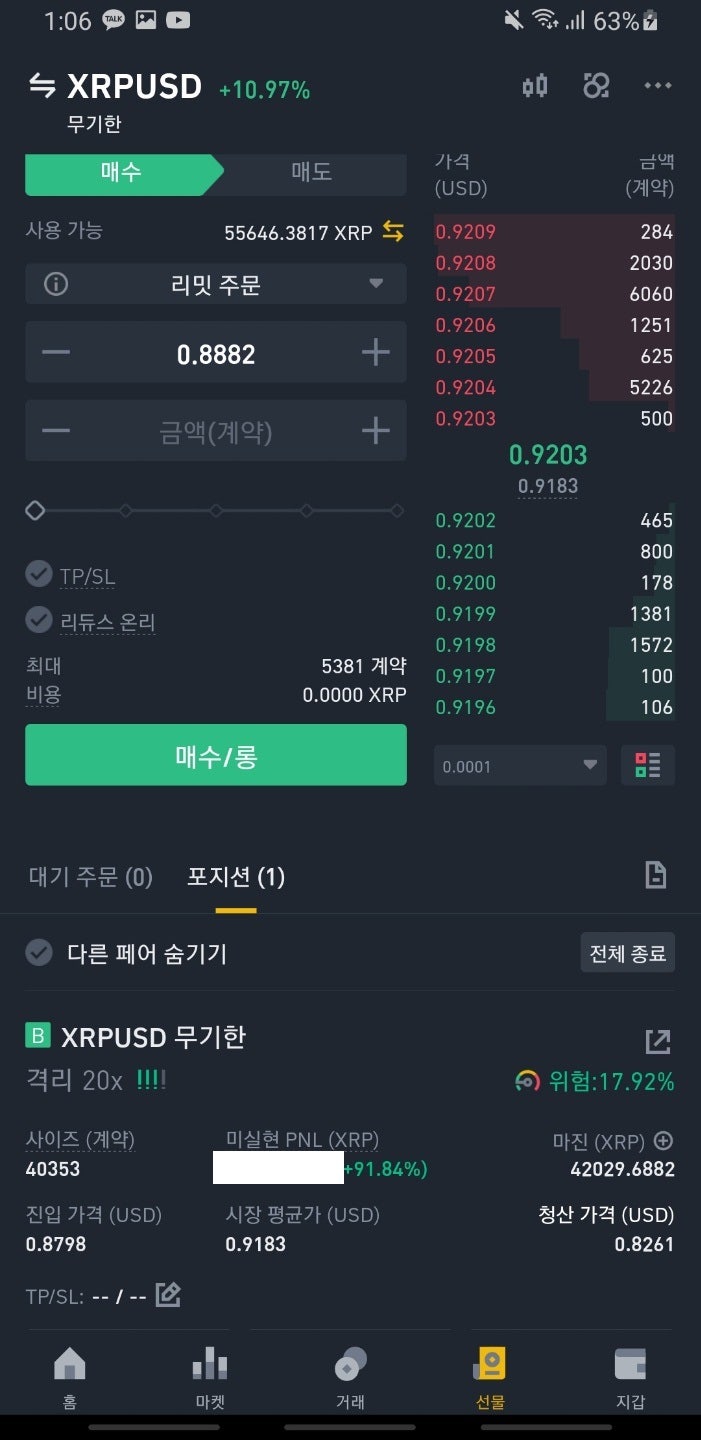This screenshot has height=1440, width=701.
Task: Share the XRPUSD position
Action: pos(658,1041)
